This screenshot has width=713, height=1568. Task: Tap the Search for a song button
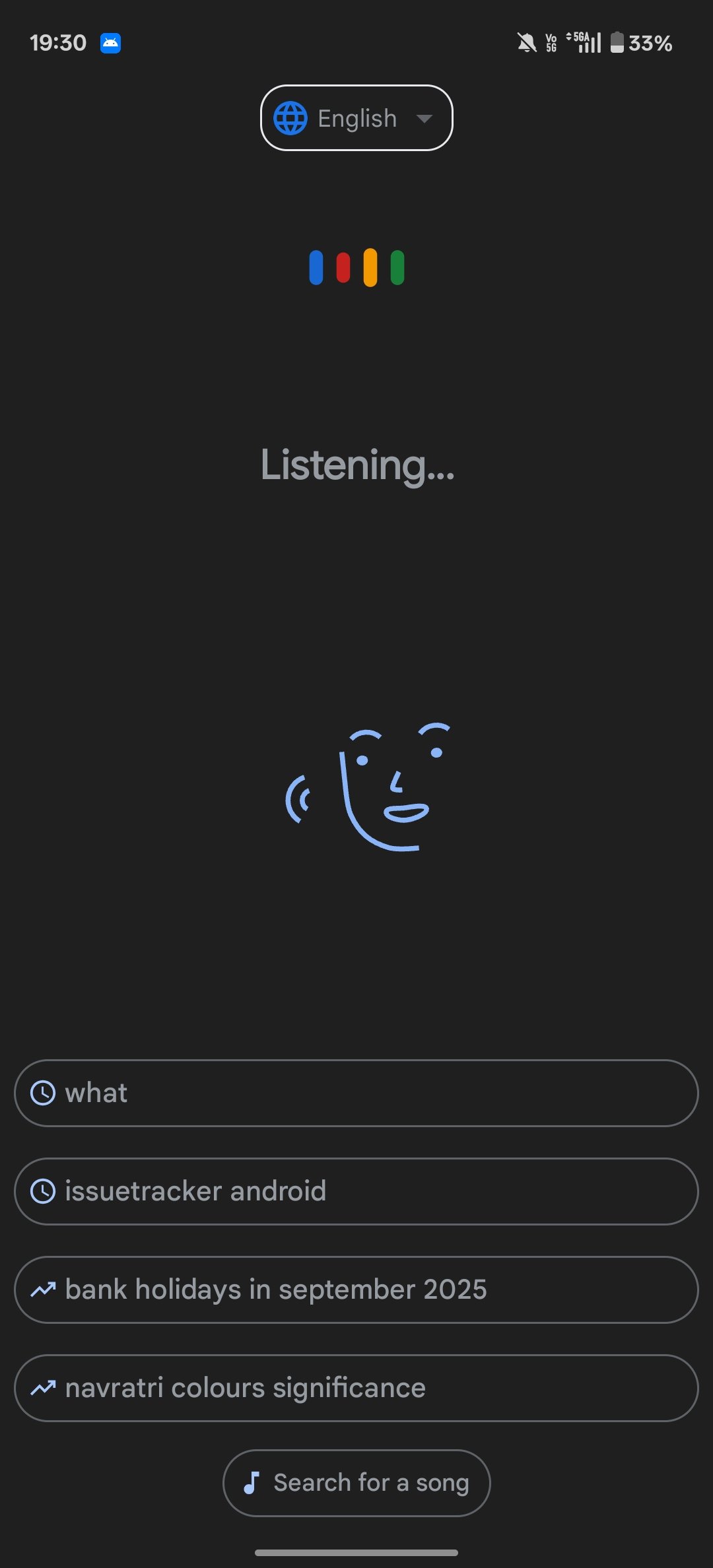[x=356, y=1483]
